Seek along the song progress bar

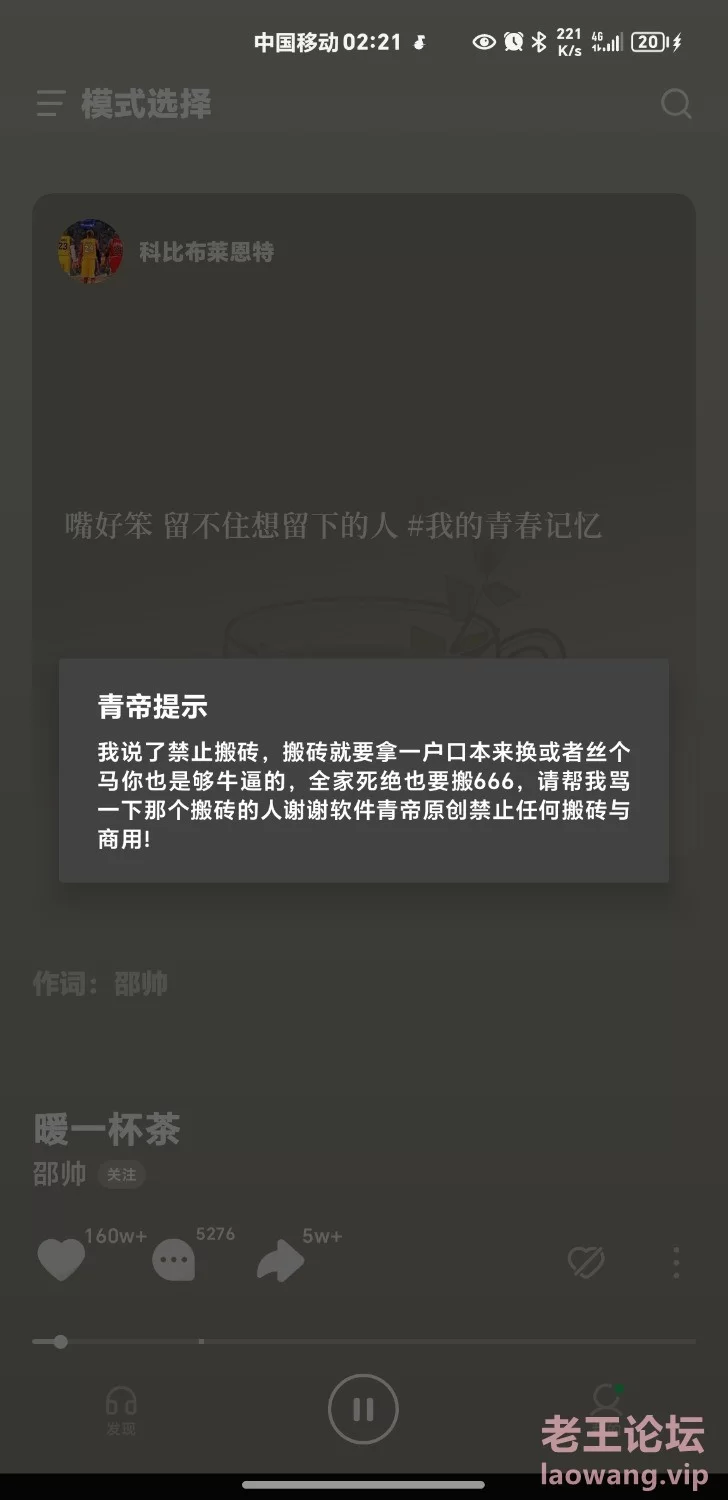coord(364,1341)
